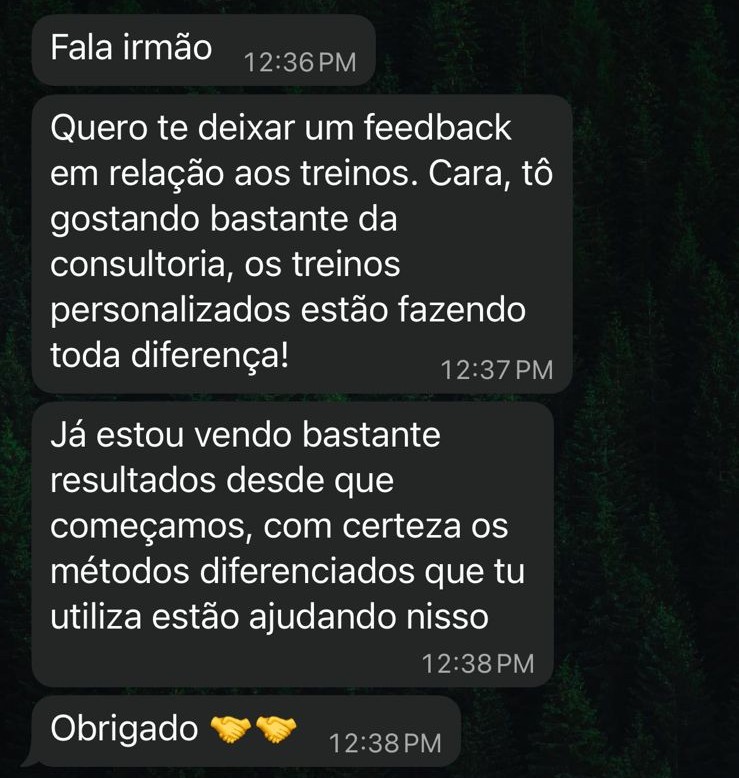
Task: Tap the second handshake emoji
Action: 276,730
